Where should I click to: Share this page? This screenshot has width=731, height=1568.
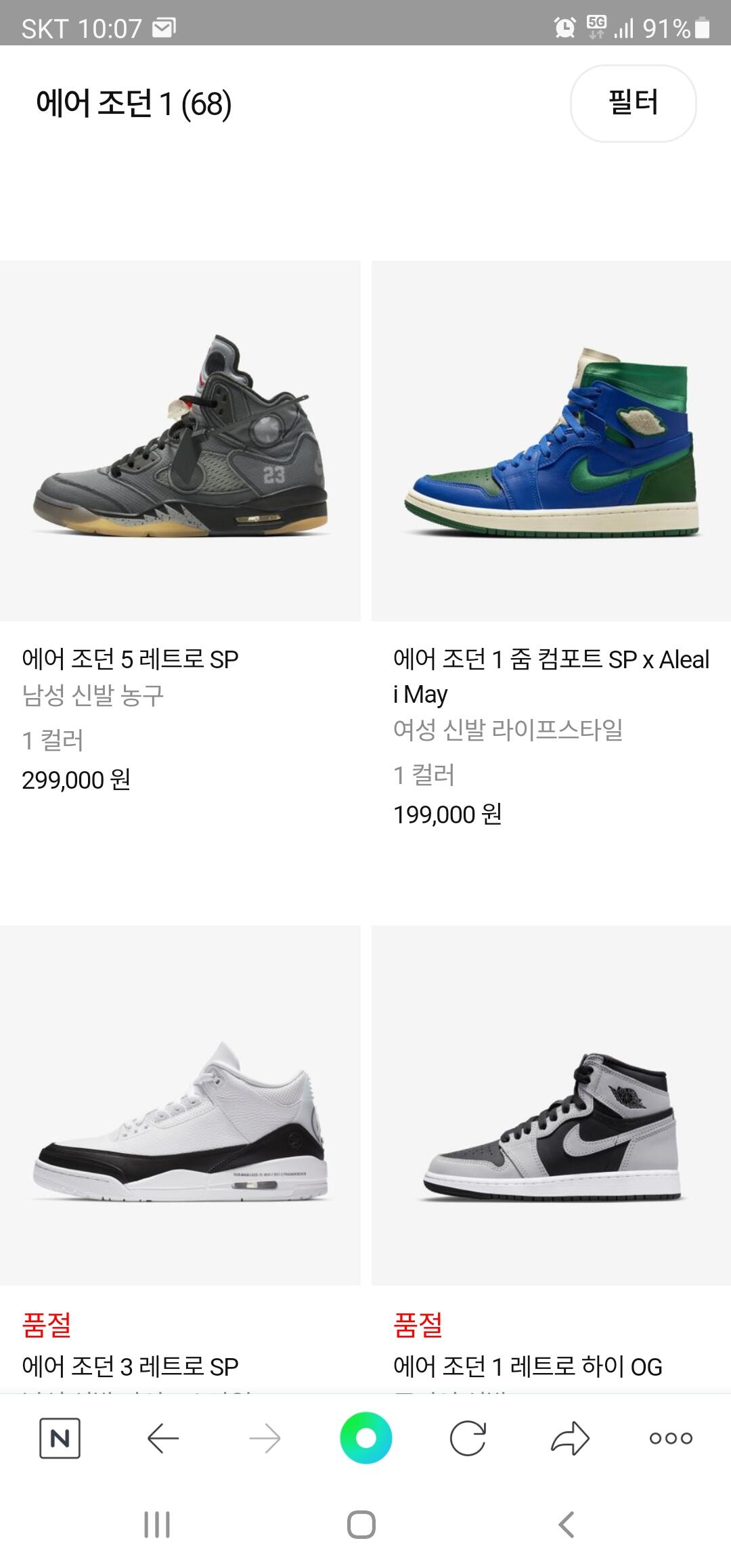(570, 1438)
